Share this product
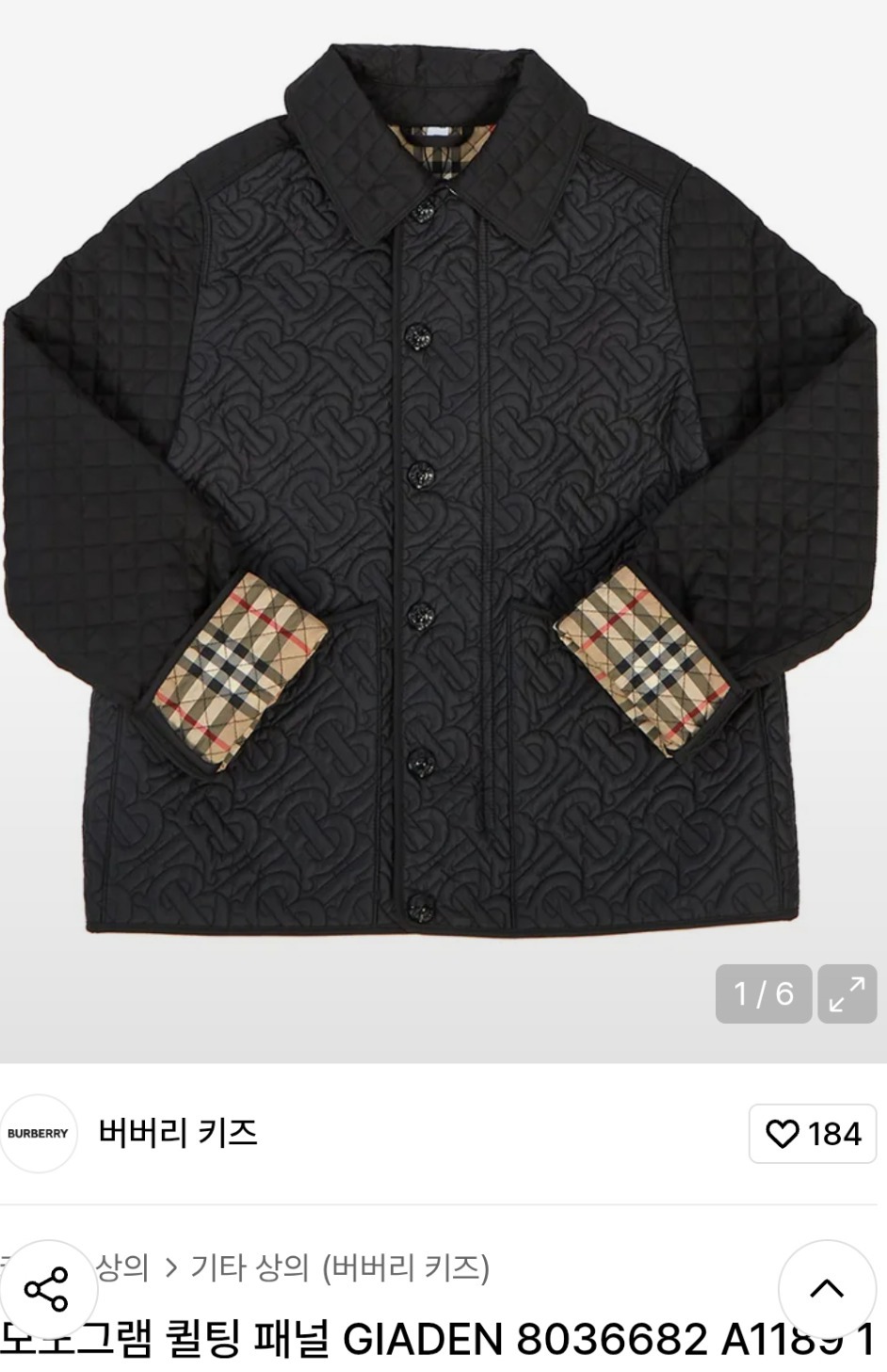 click(46, 1289)
